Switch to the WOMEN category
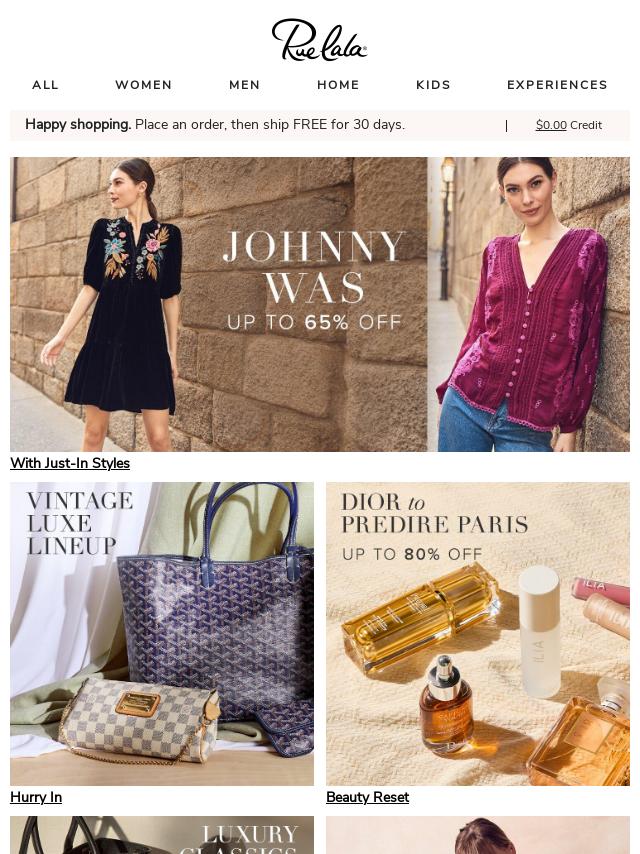Image resolution: width=640 pixels, height=854 pixels. tap(143, 85)
